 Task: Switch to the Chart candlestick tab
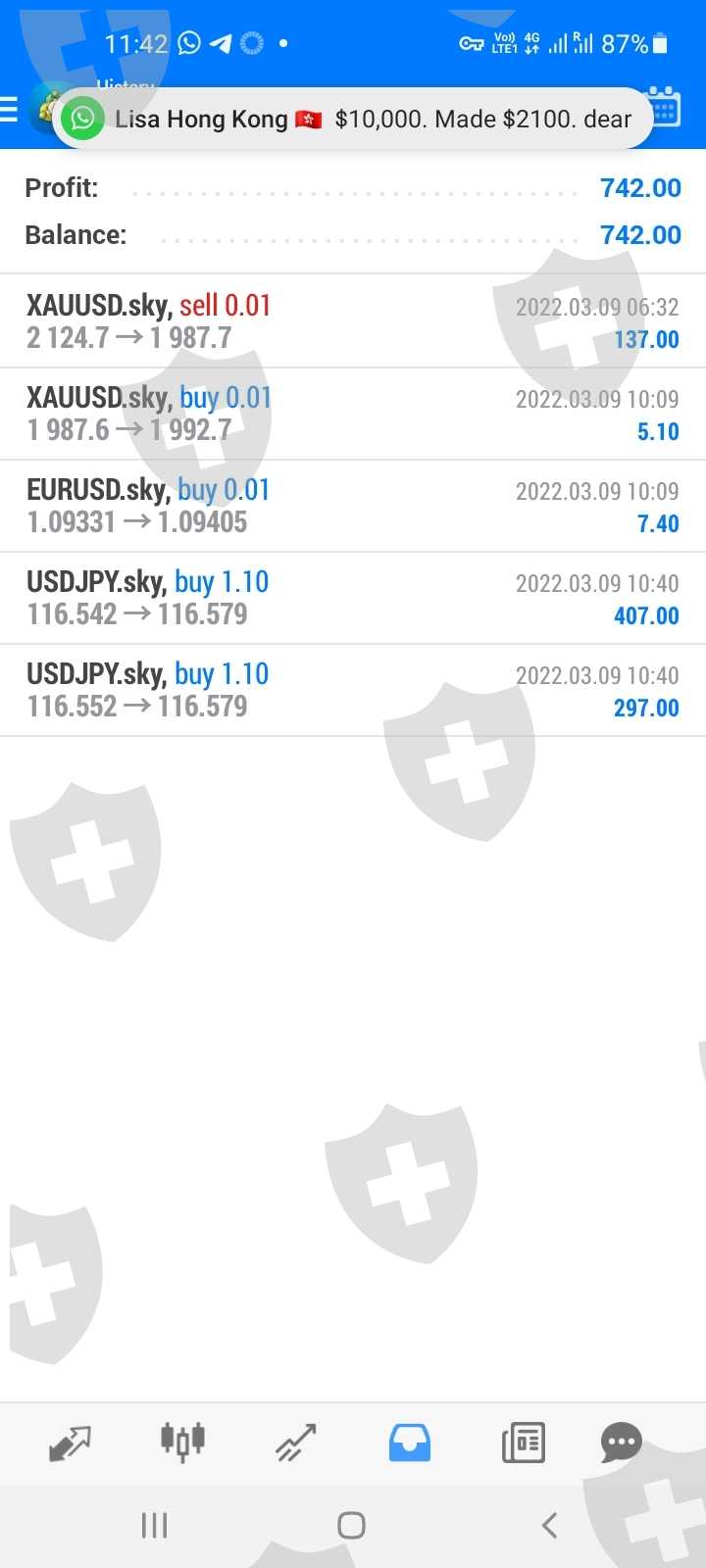click(182, 1443)
